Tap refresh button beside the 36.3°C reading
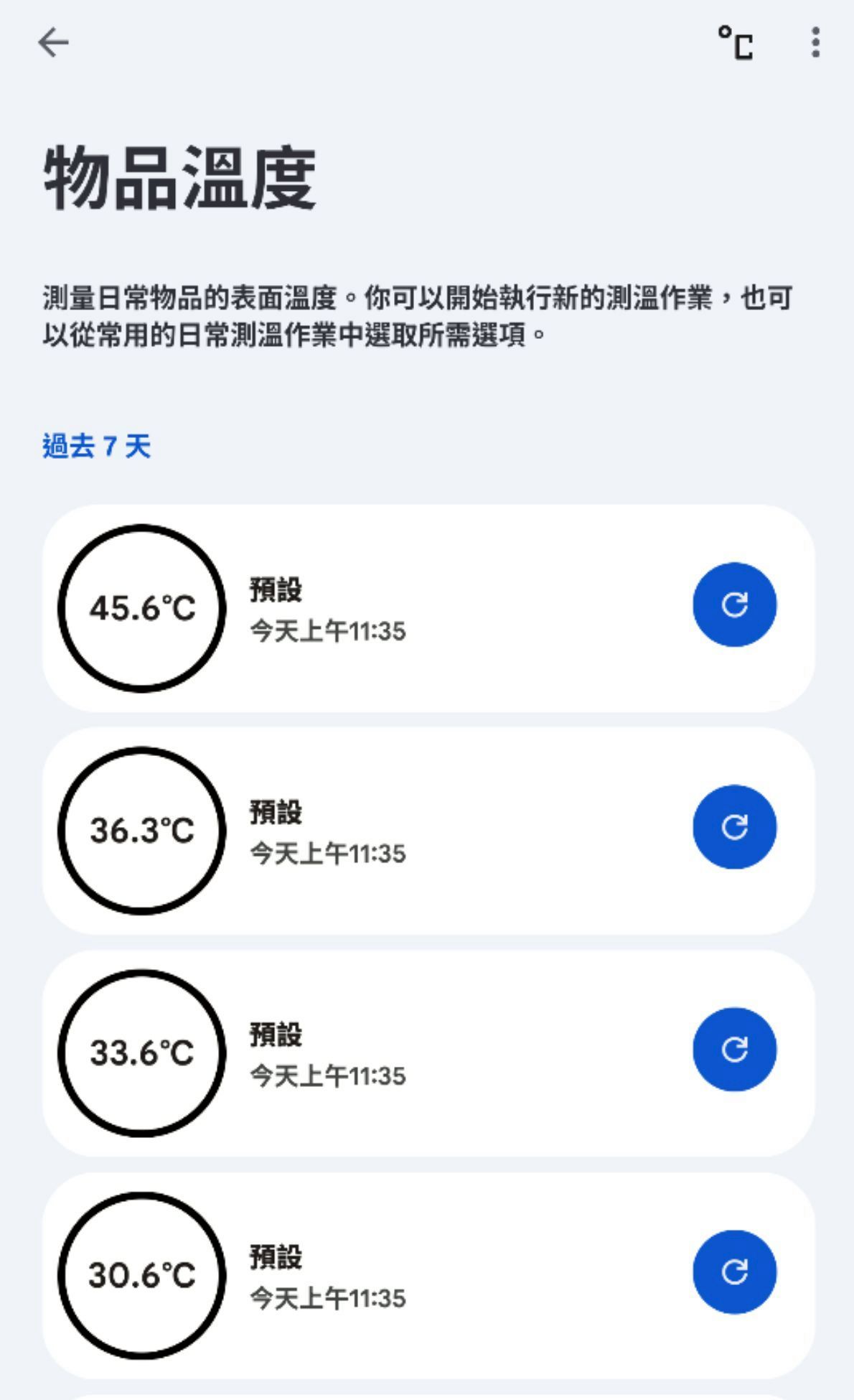 click(734, 827)
